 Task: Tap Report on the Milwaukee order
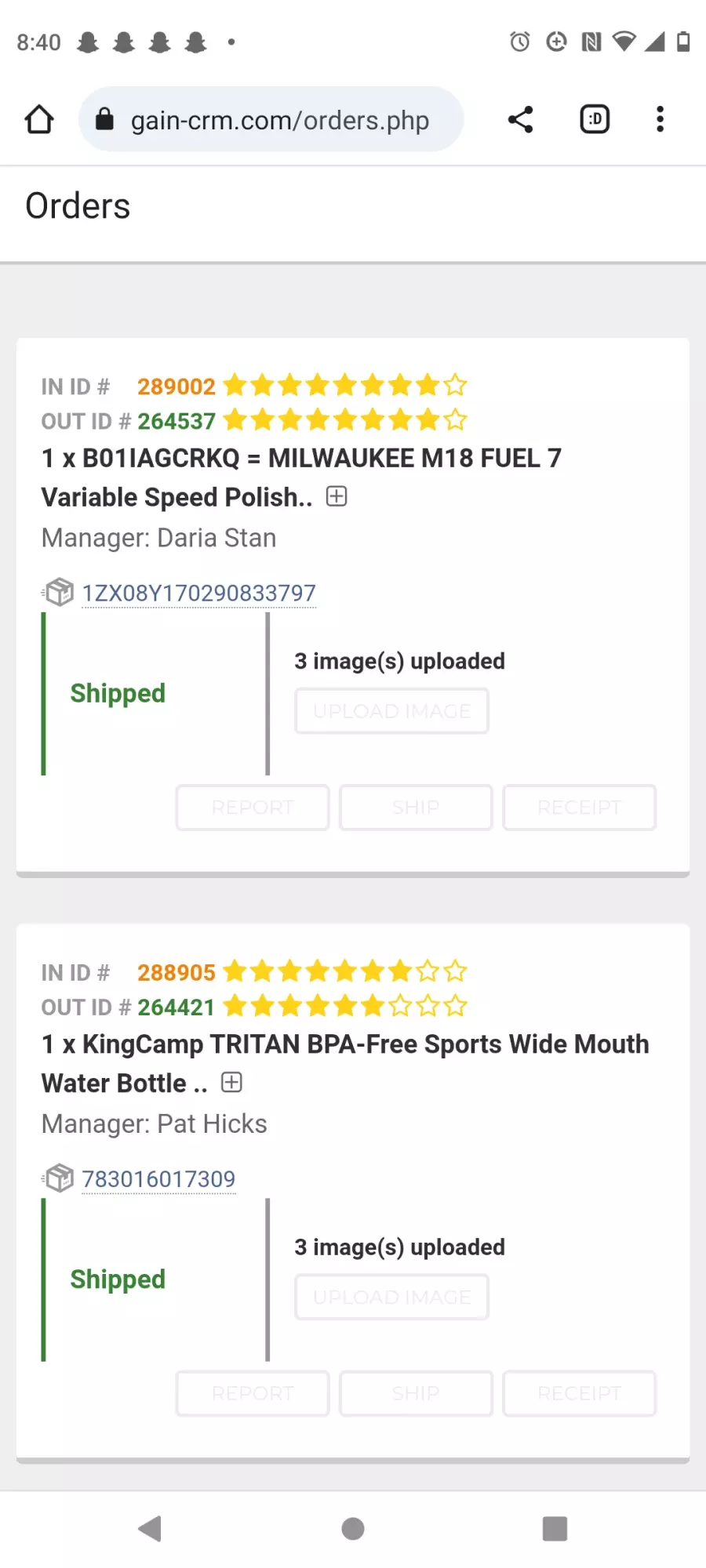[253, 808]
